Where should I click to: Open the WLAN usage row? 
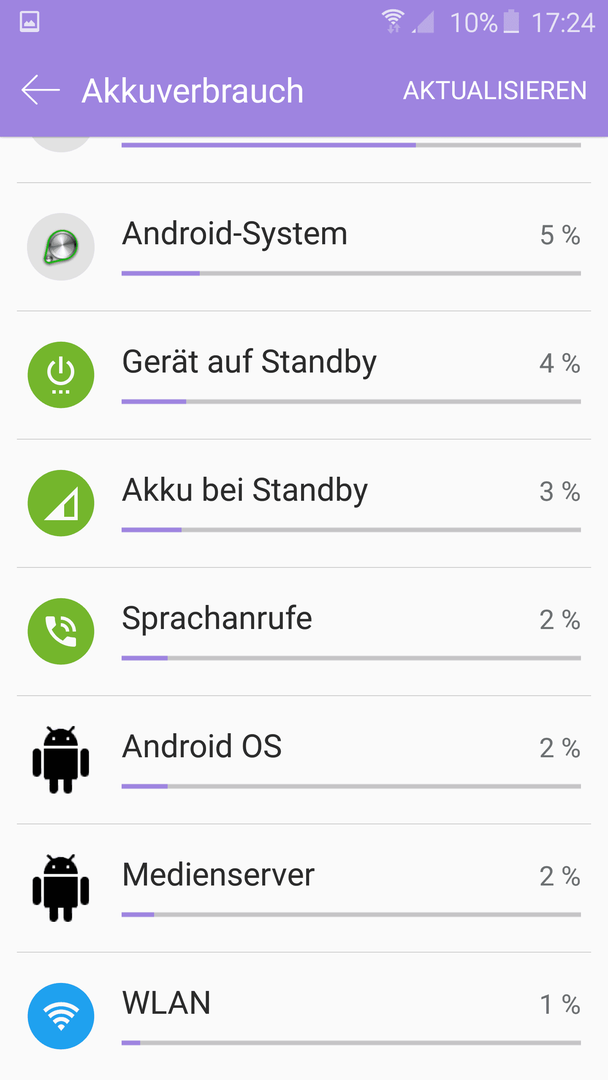point(304,1016)
